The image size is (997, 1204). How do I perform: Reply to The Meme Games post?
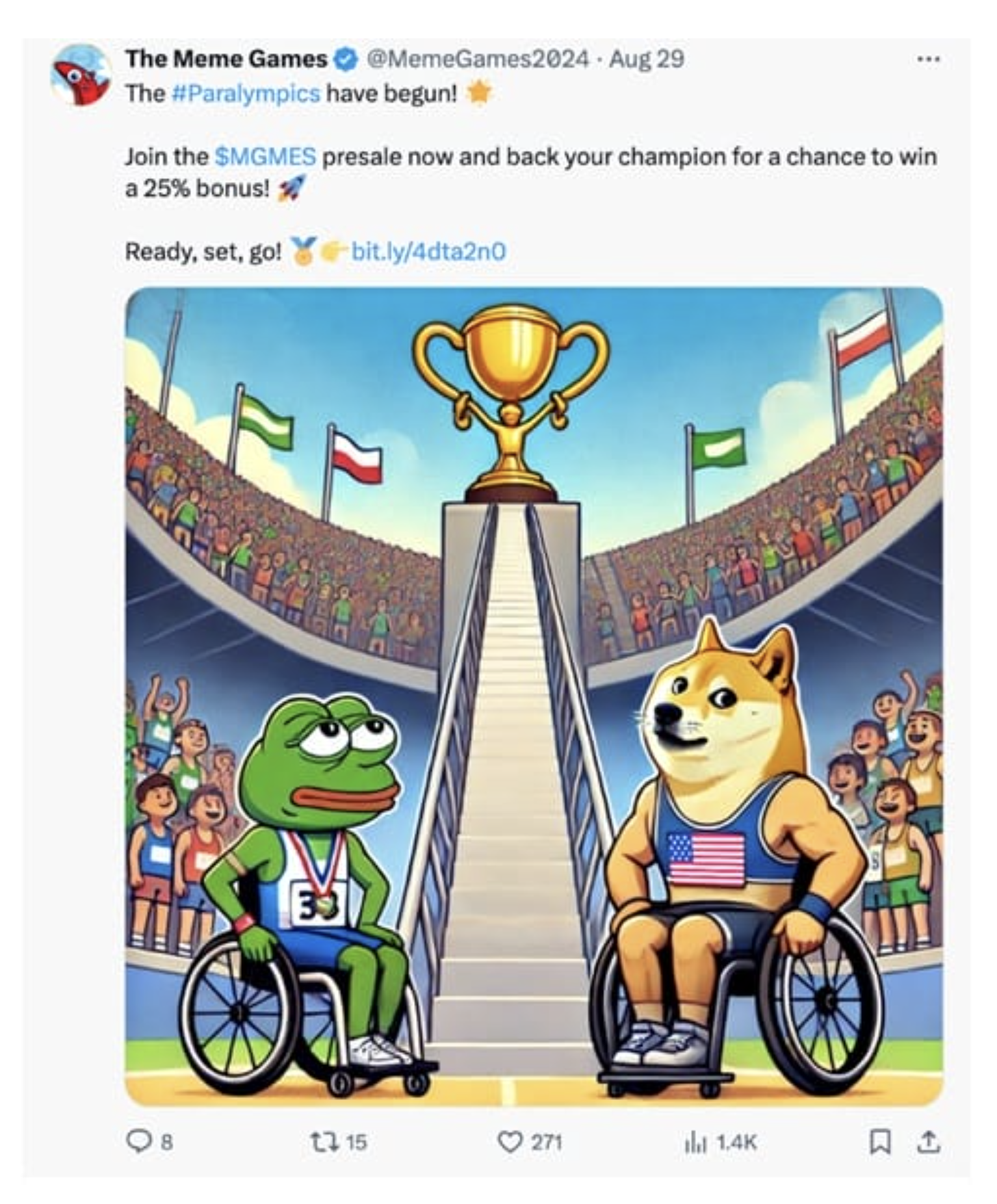point(138,1142)
